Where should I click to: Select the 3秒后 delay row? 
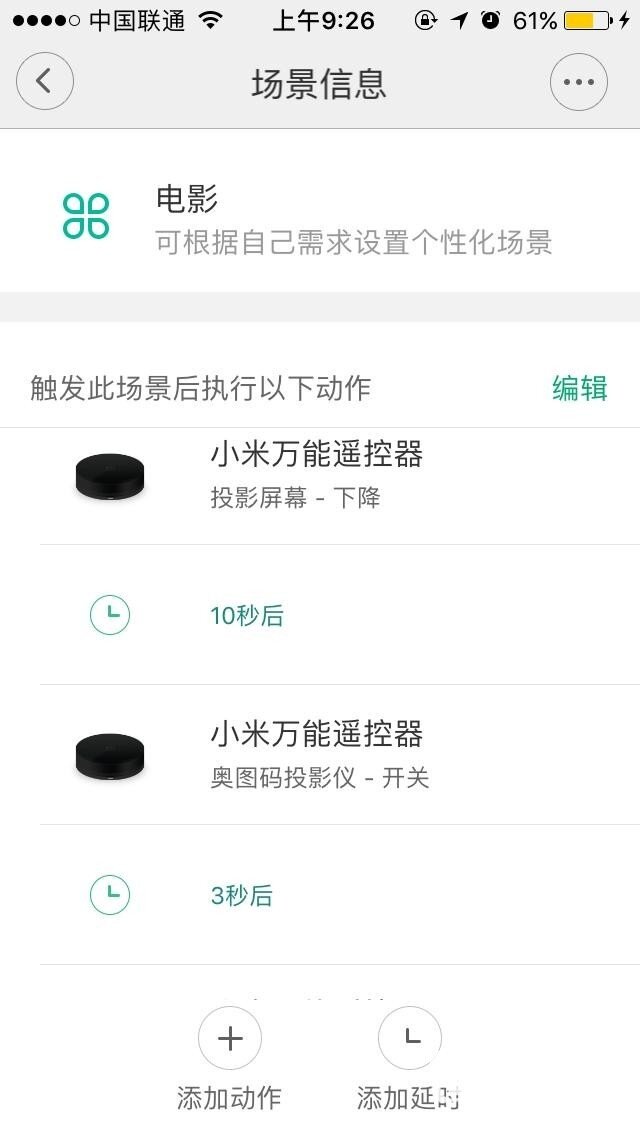[320, 895]
